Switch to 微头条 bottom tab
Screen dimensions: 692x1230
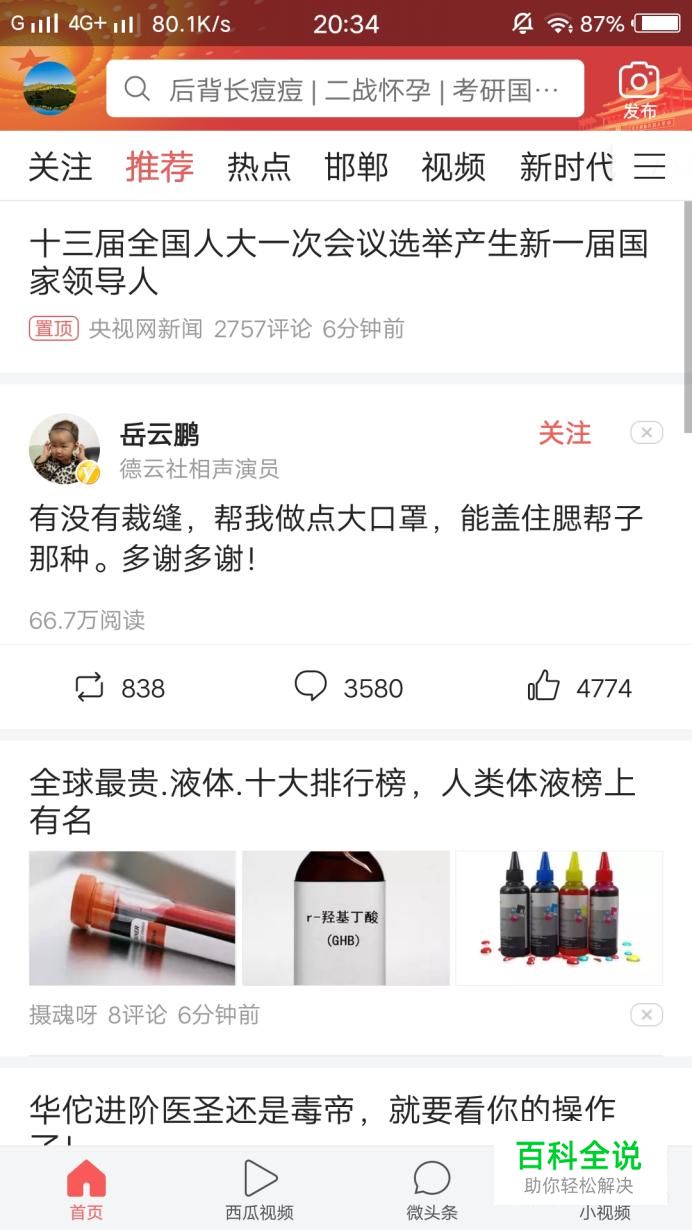coord(432,1190)
